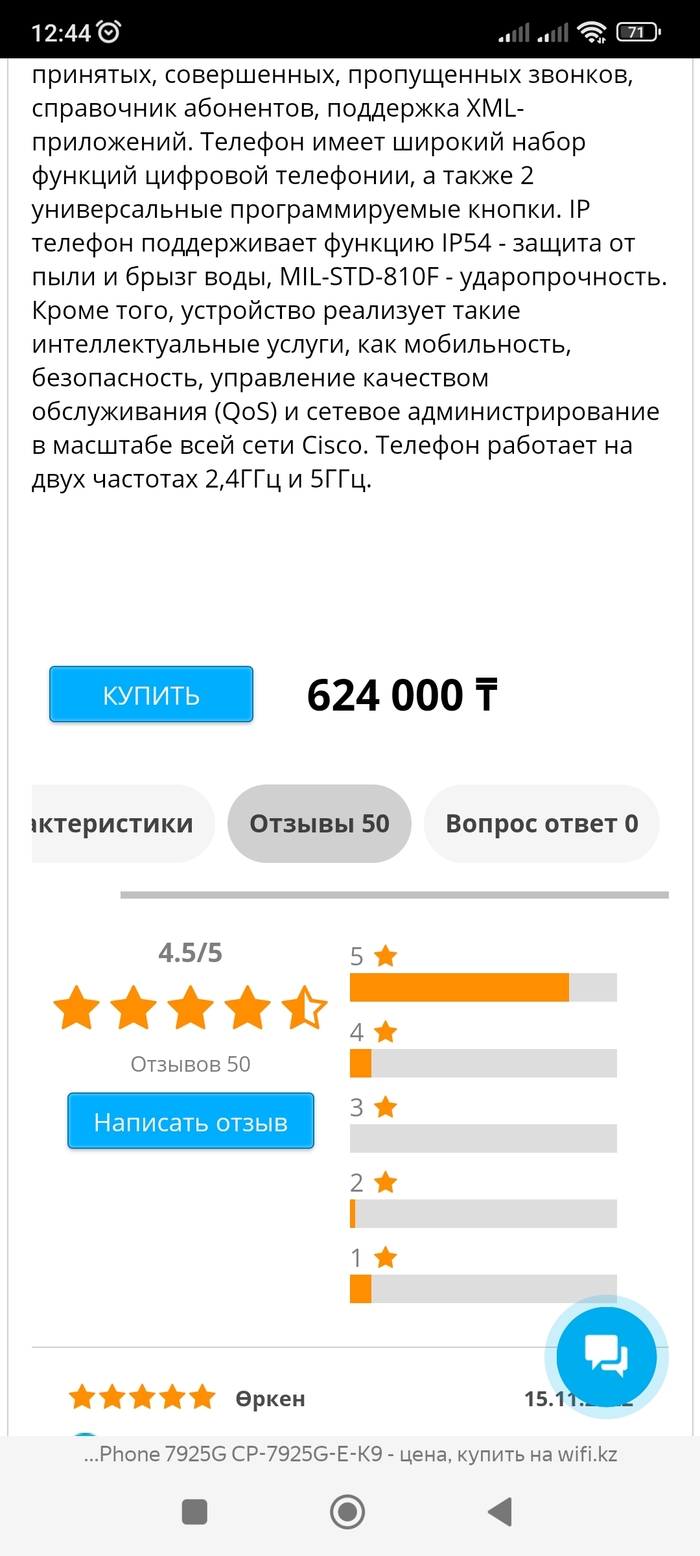Open the floating live chat bubble
The height and width of the screenshot is (1556, 700).
click(606, 1357)
